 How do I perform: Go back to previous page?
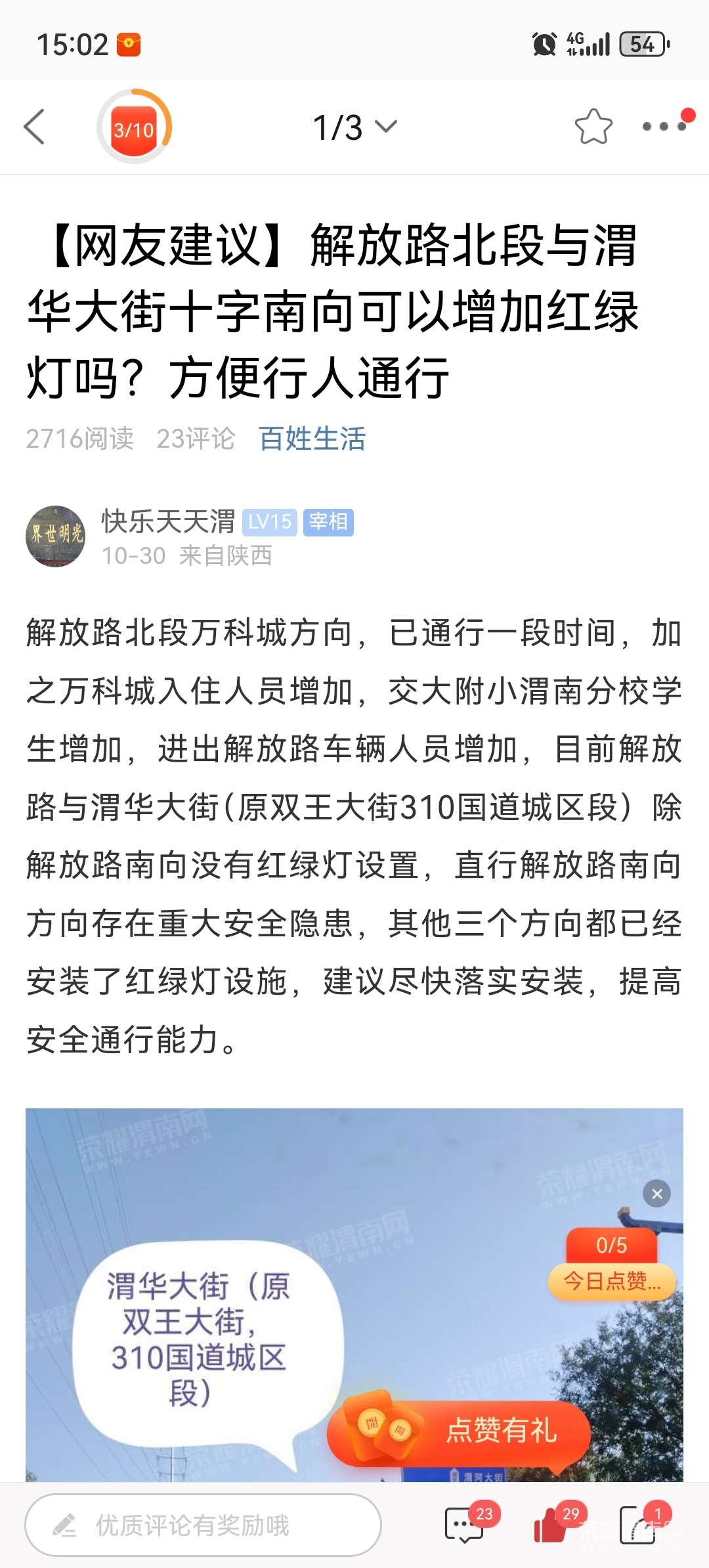34,127
